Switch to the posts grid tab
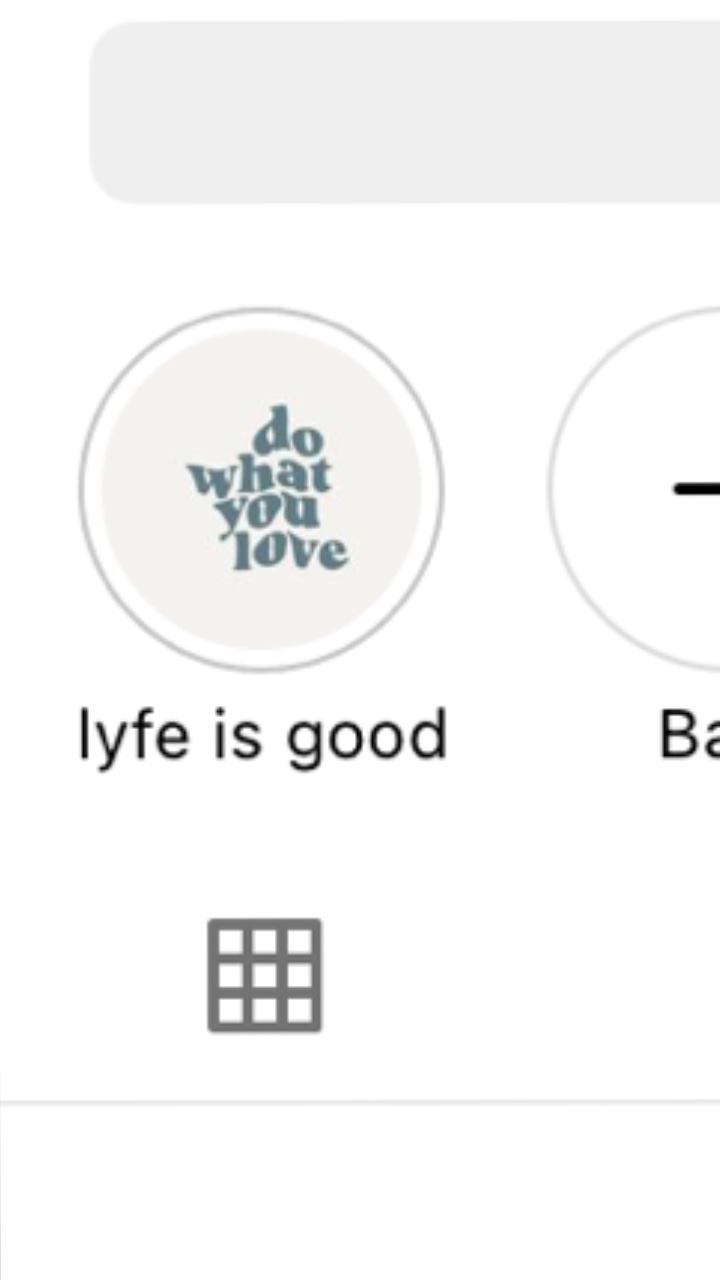The image size is (720, 1280). 265,975
